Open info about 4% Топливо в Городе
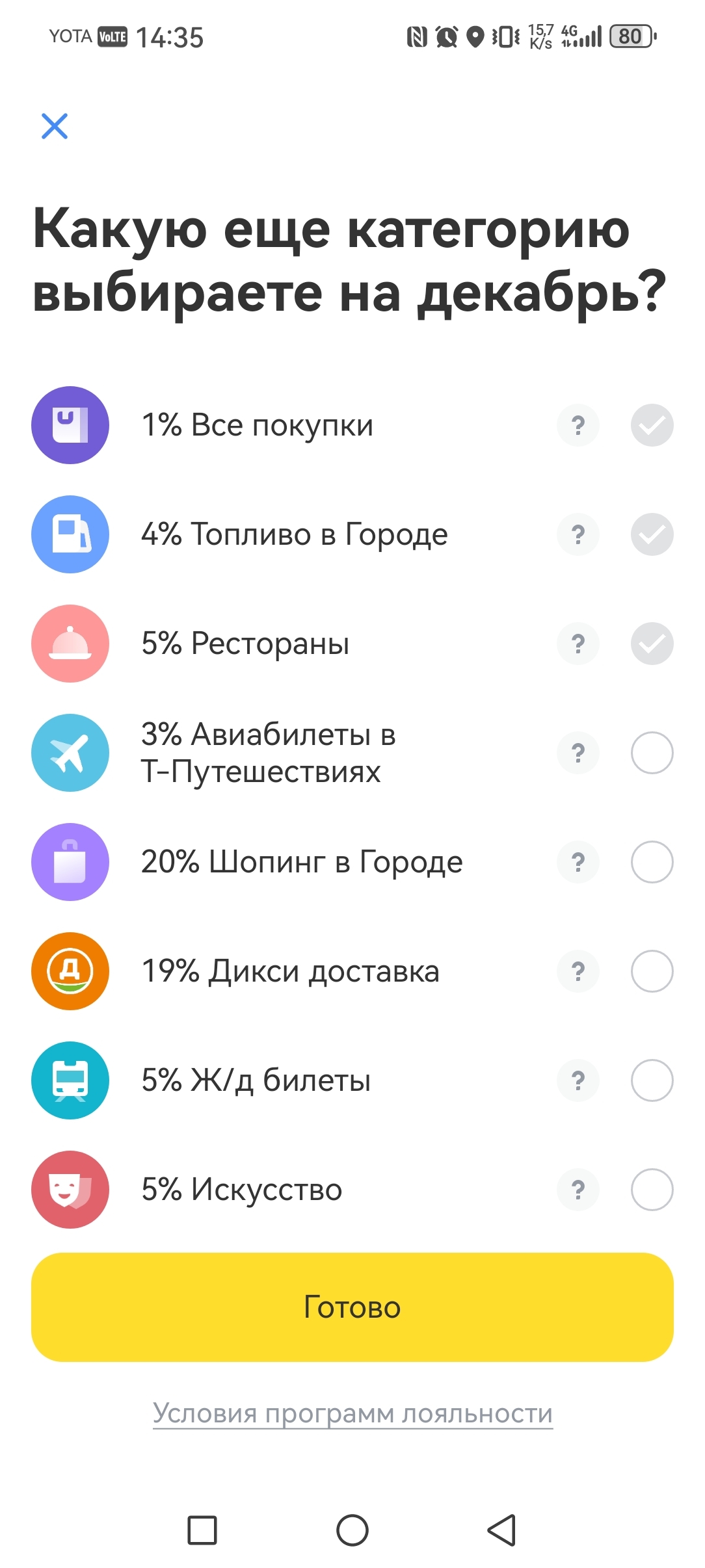The width and height of the screenshot is (705, 1568). 578,534
